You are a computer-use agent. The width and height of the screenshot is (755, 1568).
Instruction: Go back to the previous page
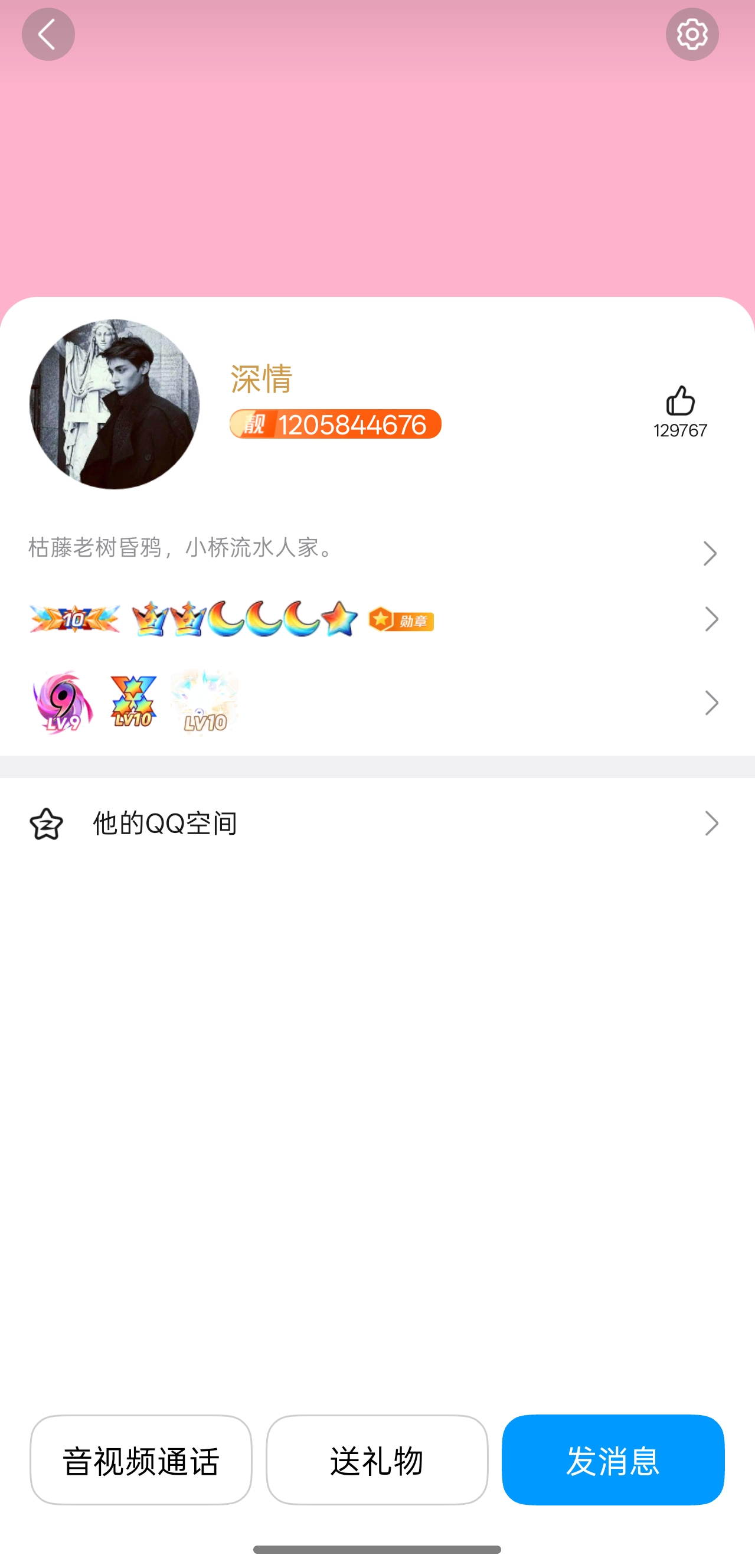(48, 34)
